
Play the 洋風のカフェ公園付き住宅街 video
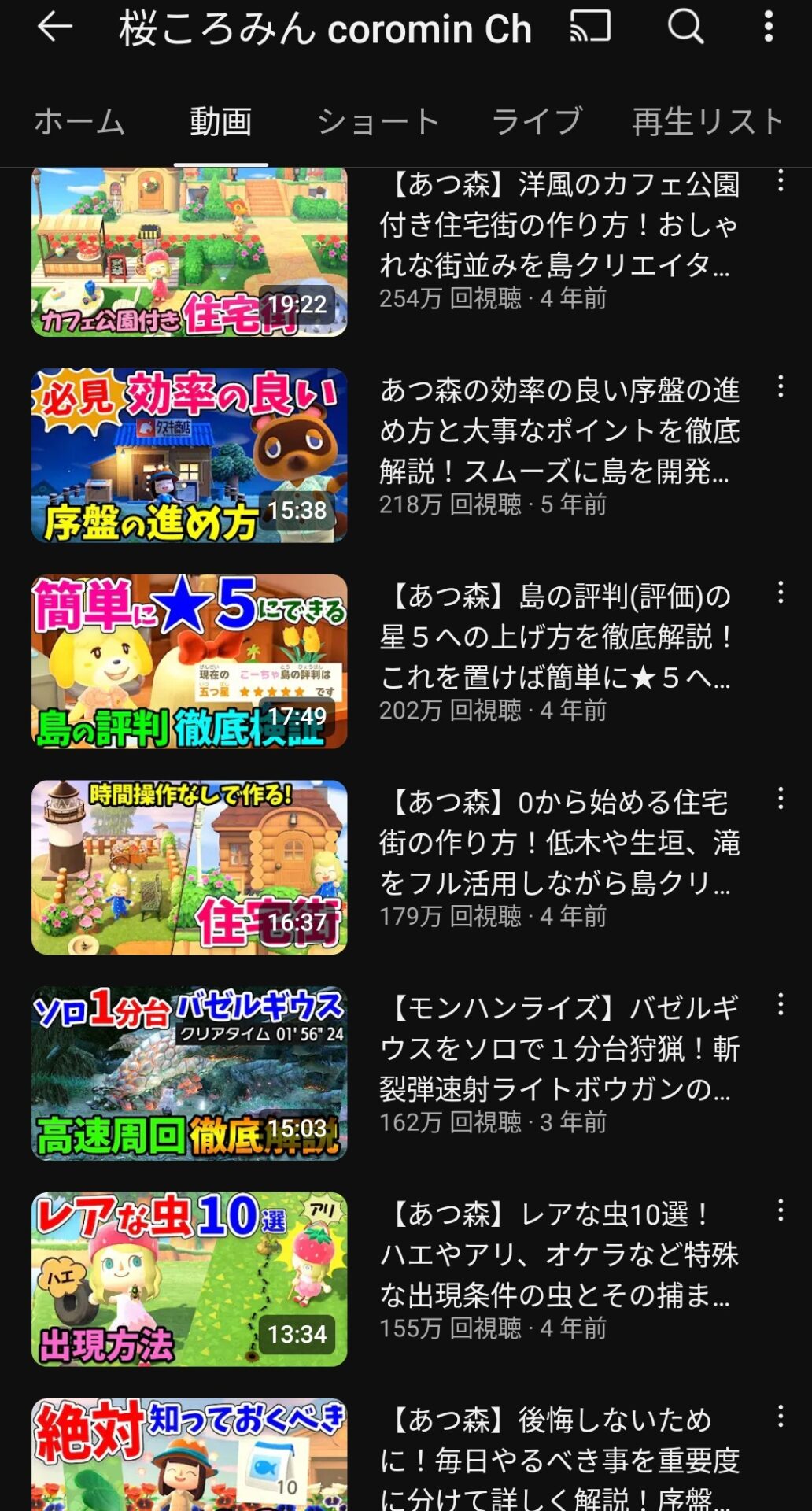coord(189,252)
